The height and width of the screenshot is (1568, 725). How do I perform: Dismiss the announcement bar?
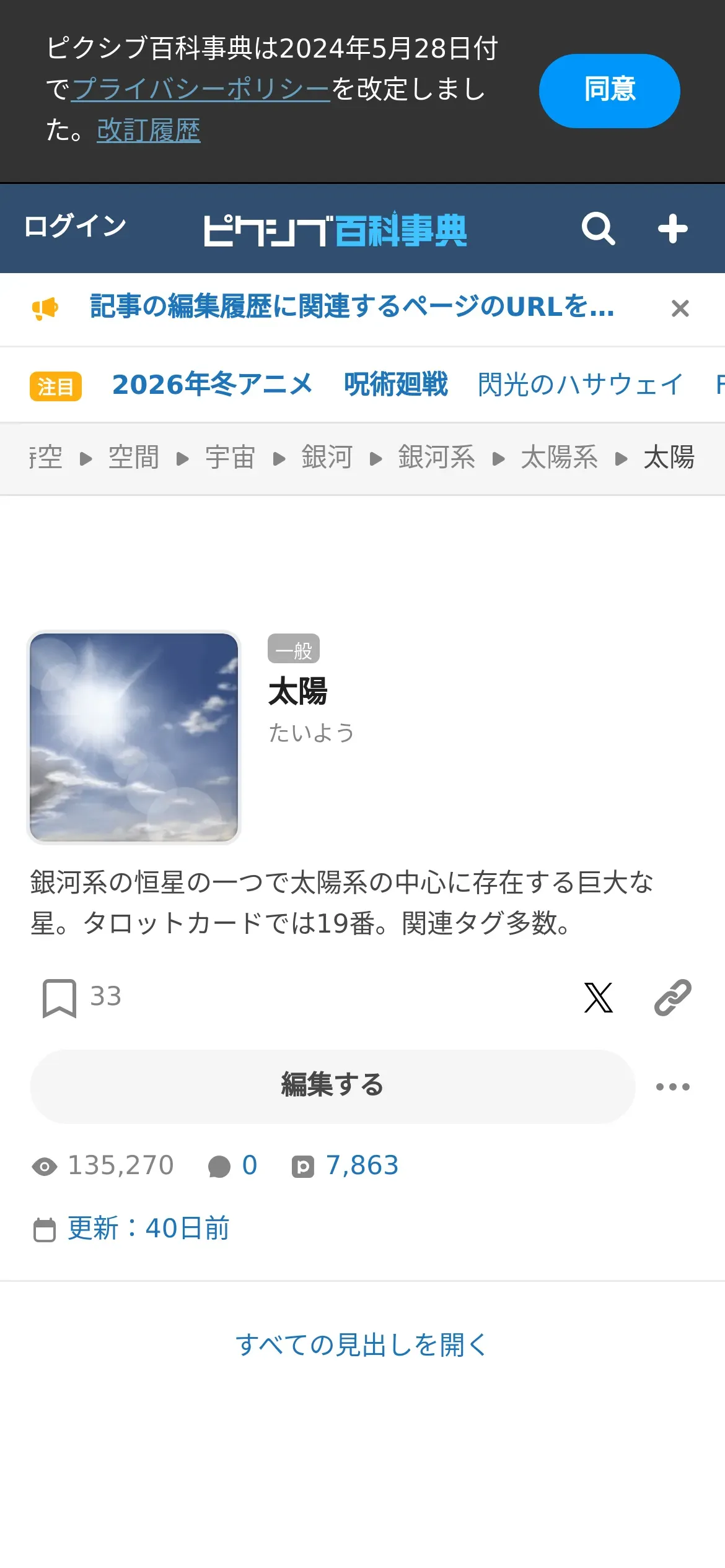tap(680, 308)
